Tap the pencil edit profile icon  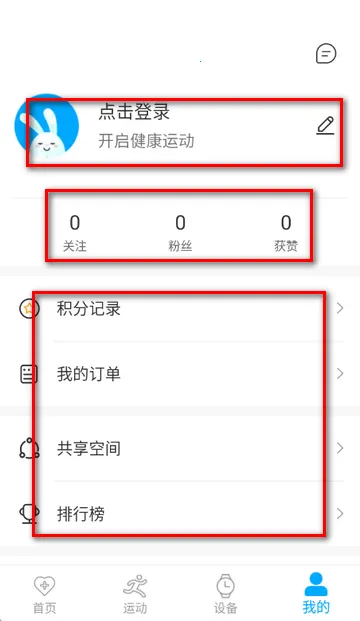[325, 126]
